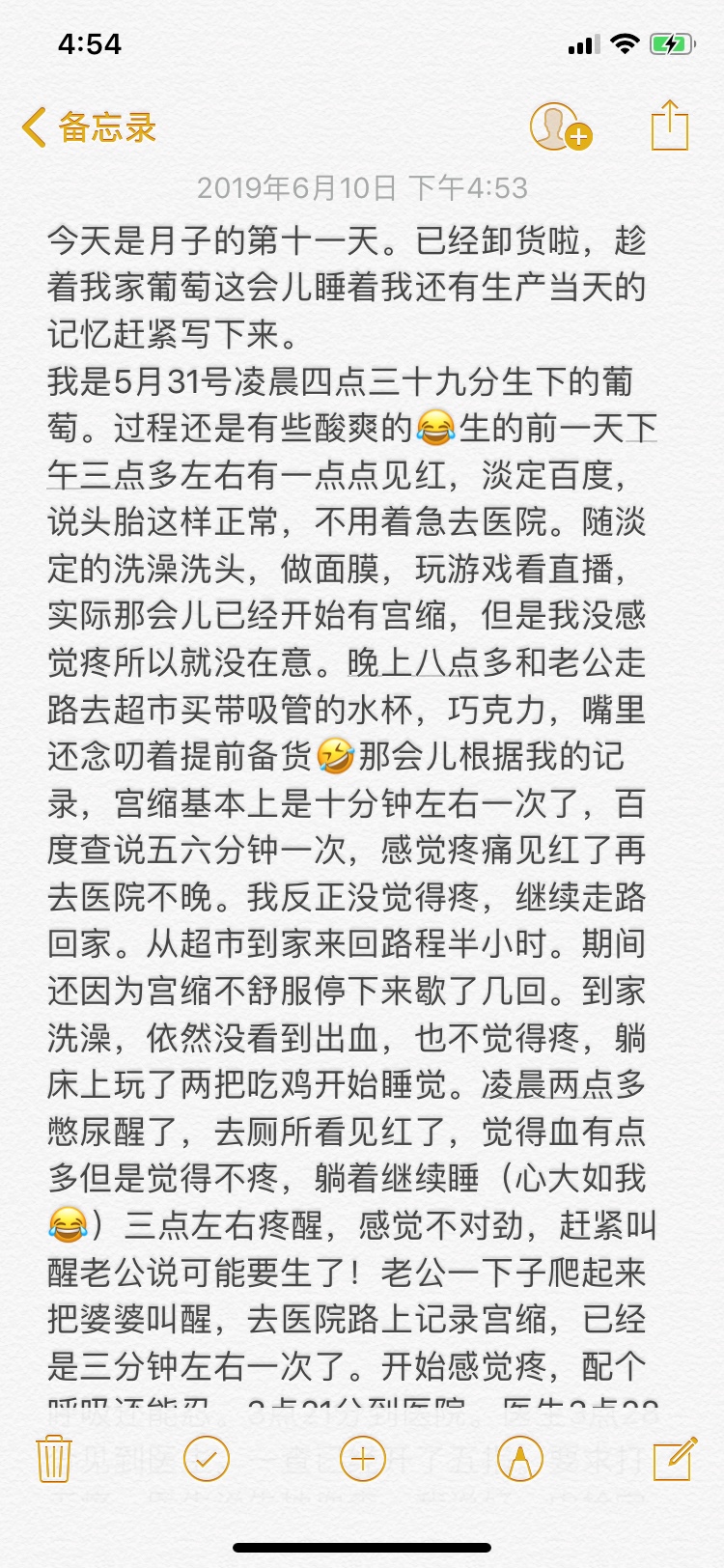Viewport: 724px width, 1568px height.
Task: Add people to this note
Action: (x=560, y=127)
